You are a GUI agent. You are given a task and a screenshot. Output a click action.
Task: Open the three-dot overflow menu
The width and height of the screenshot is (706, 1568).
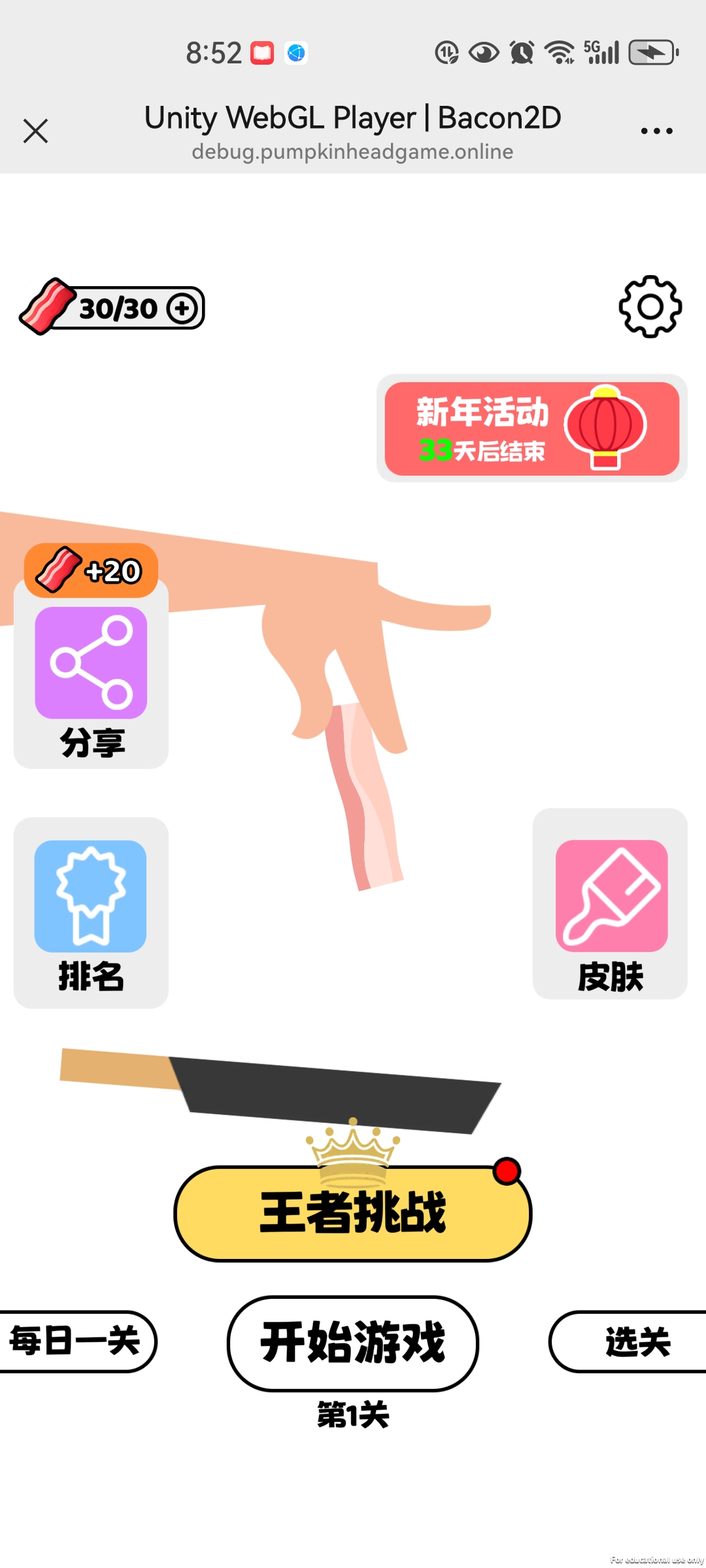pos(656,131)
